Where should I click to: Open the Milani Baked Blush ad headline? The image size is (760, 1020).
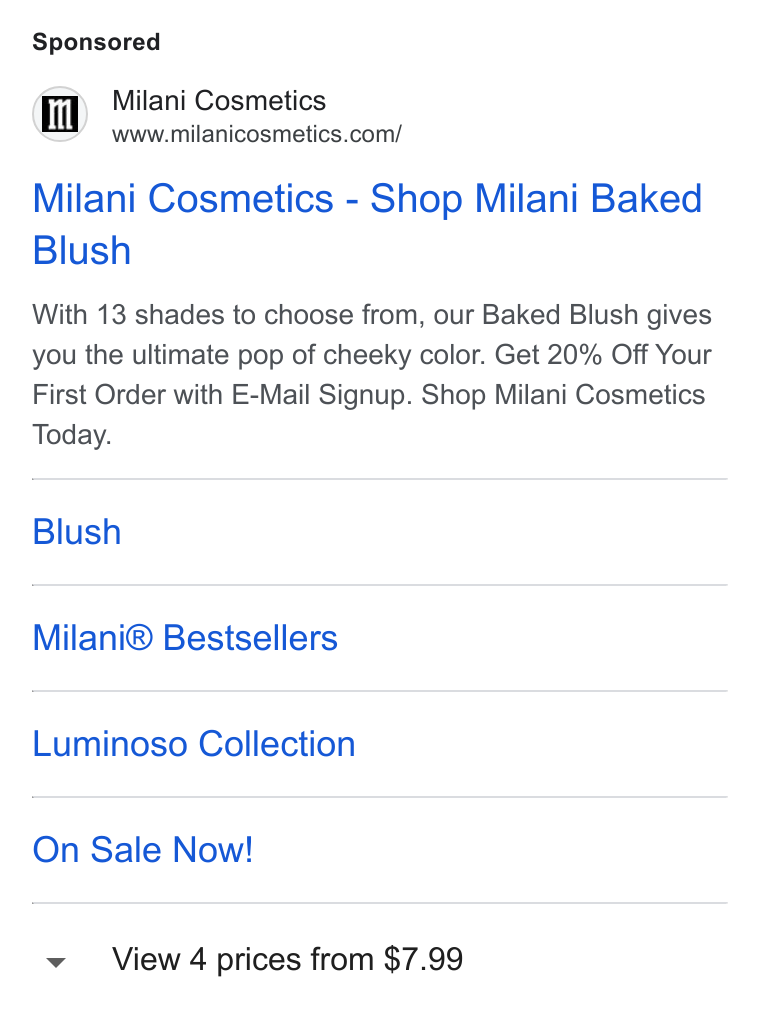coord(368,224)
